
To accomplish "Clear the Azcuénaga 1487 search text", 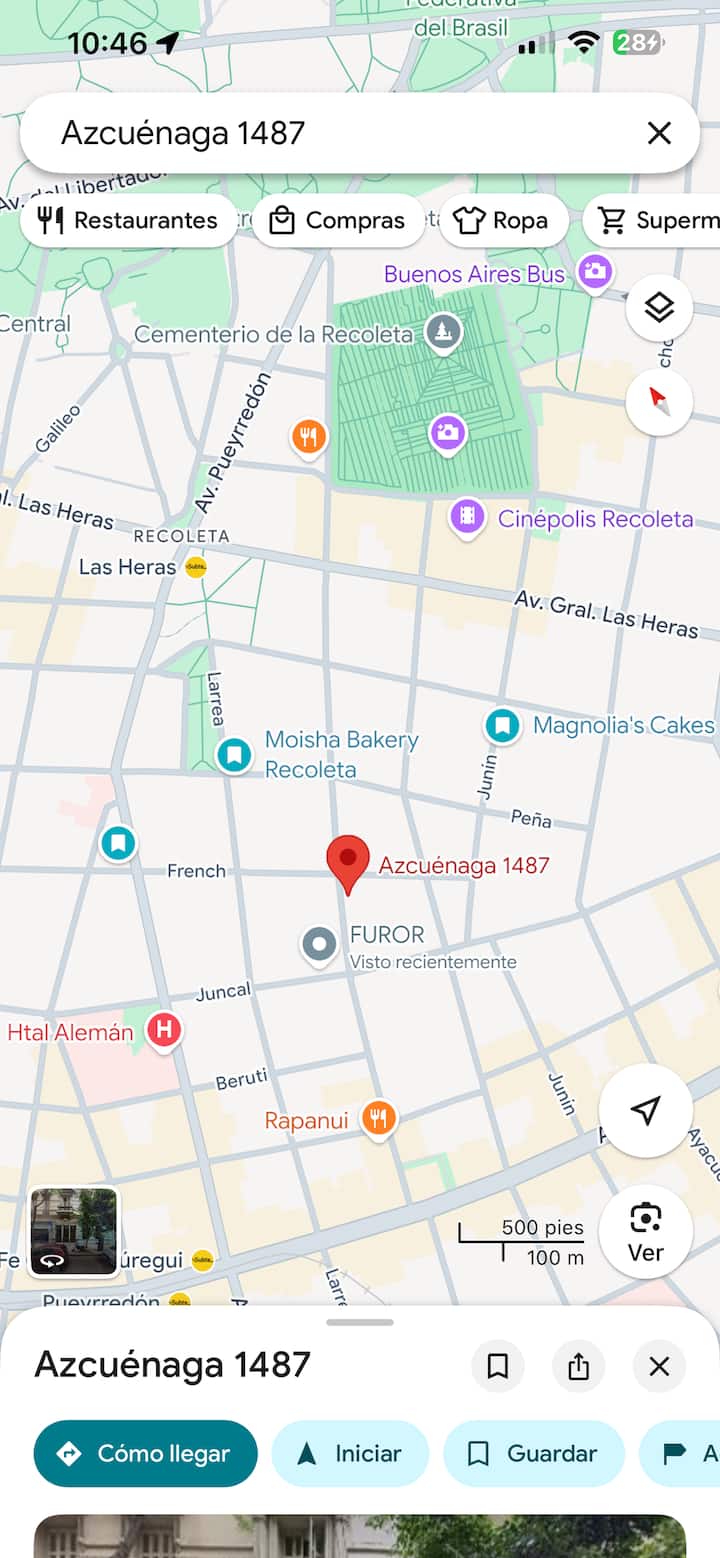I will pos(659,133).
